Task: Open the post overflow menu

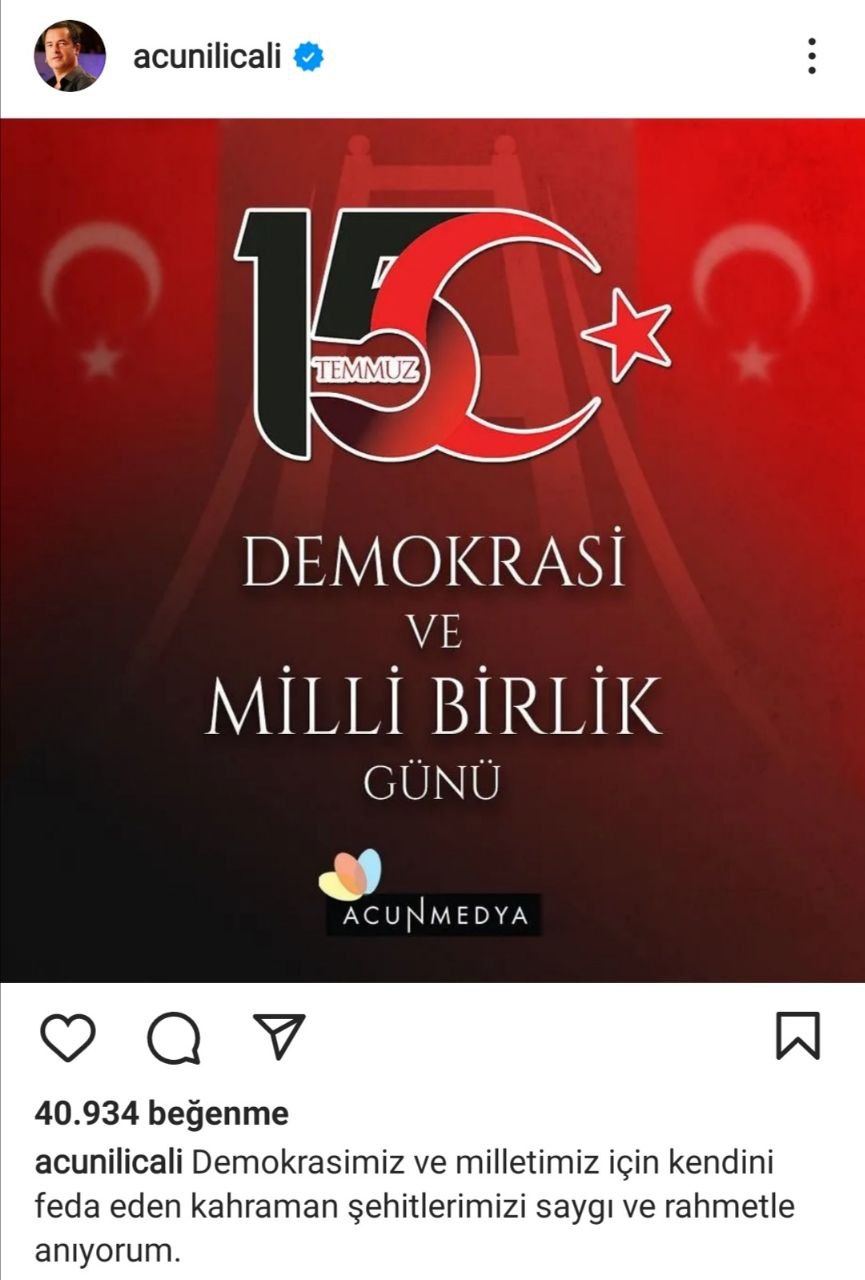Action: pyautogui.click(x=812, y=56)
